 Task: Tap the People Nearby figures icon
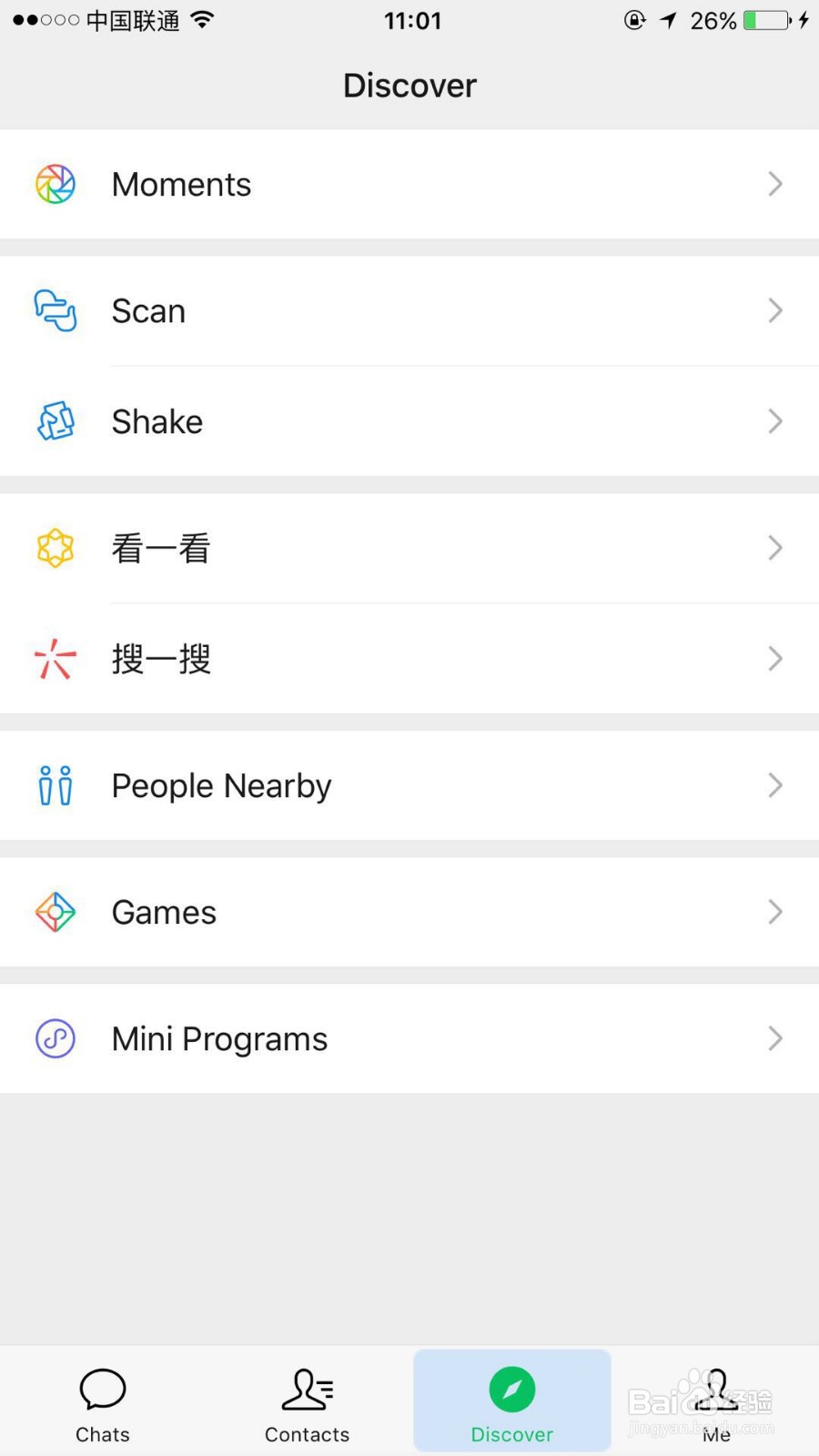[x=55, y=785]
